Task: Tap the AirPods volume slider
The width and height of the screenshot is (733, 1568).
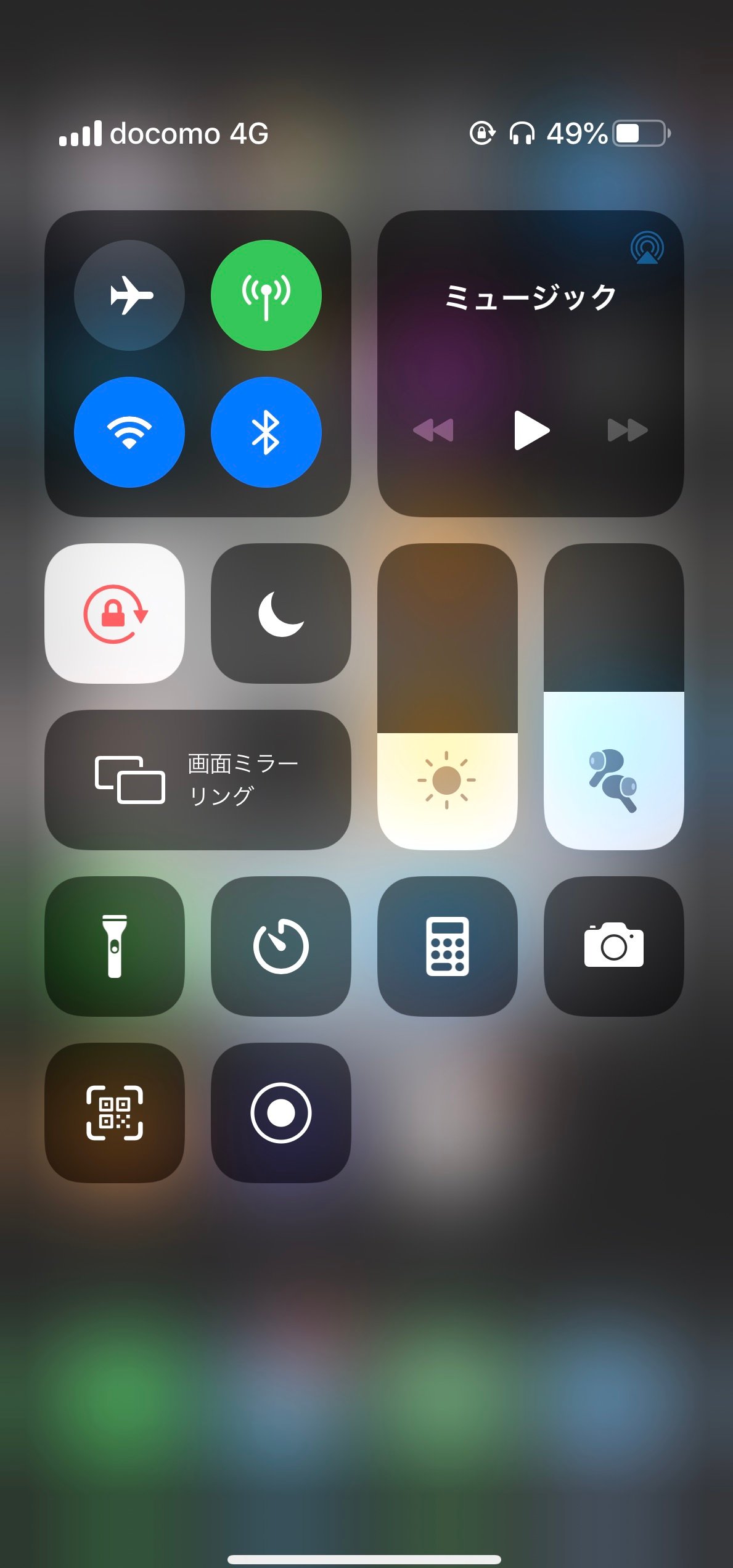Action: pyautogui.click(x=614, y=697)
